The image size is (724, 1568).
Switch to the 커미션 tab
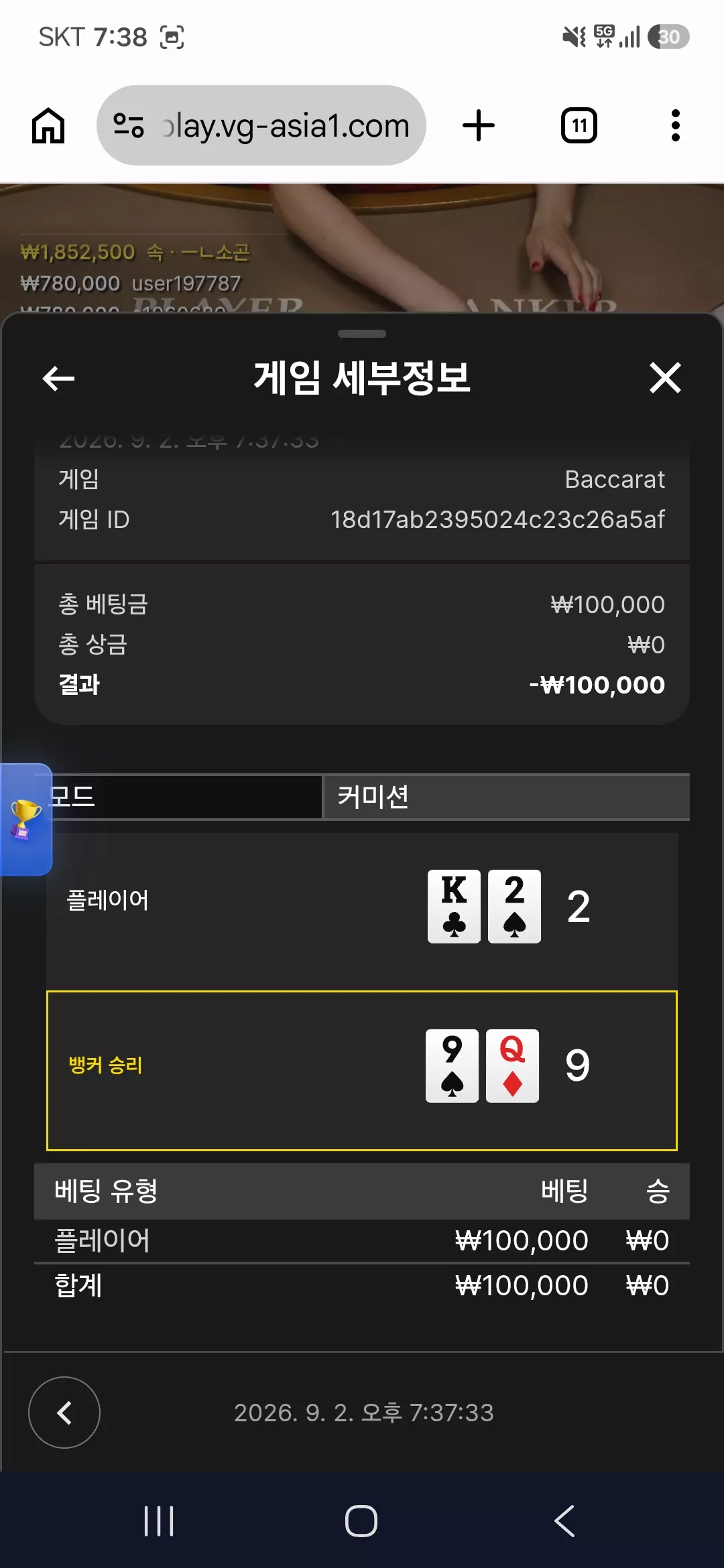pos(506,797)
